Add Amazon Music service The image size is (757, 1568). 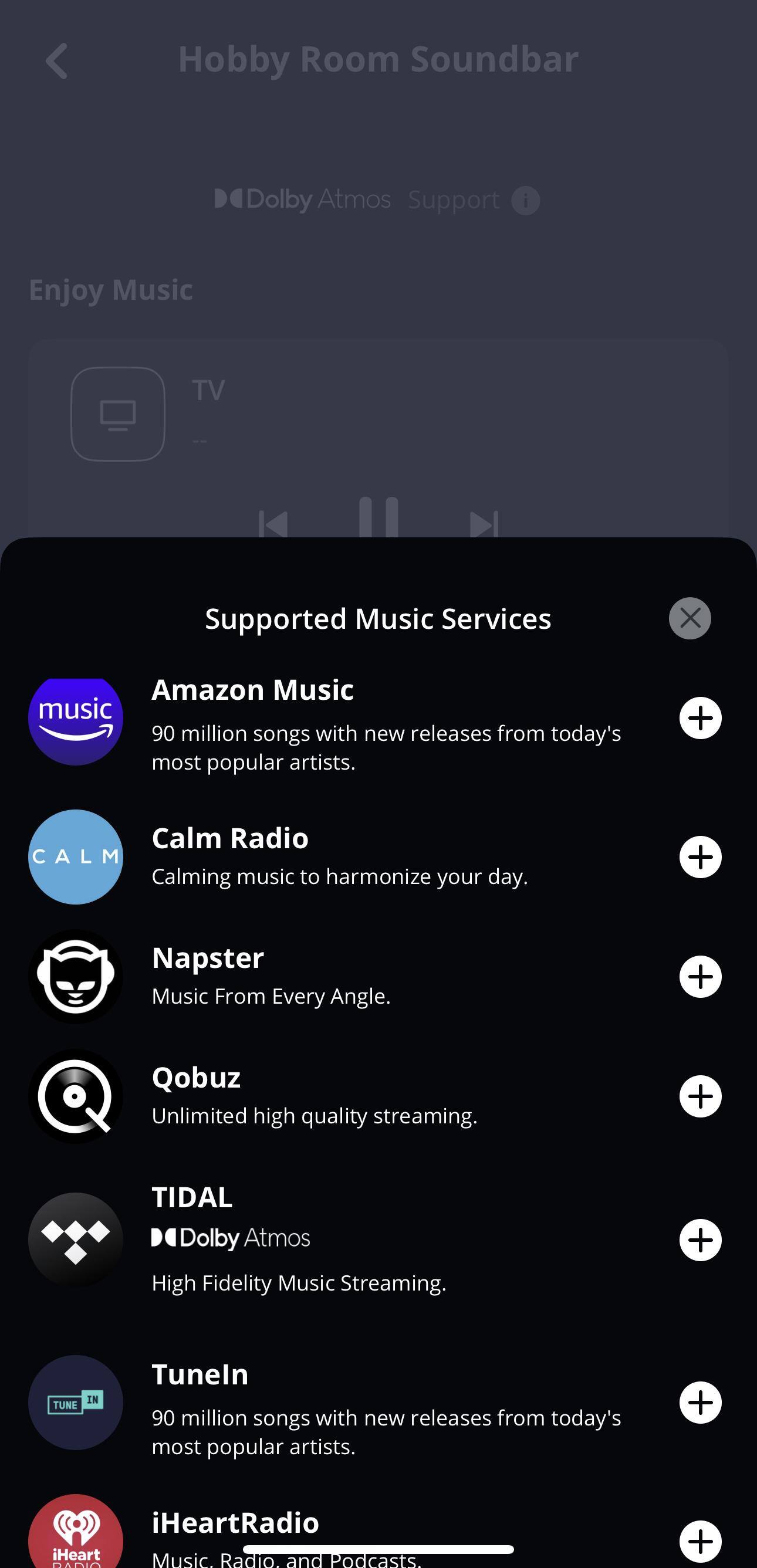700,718
